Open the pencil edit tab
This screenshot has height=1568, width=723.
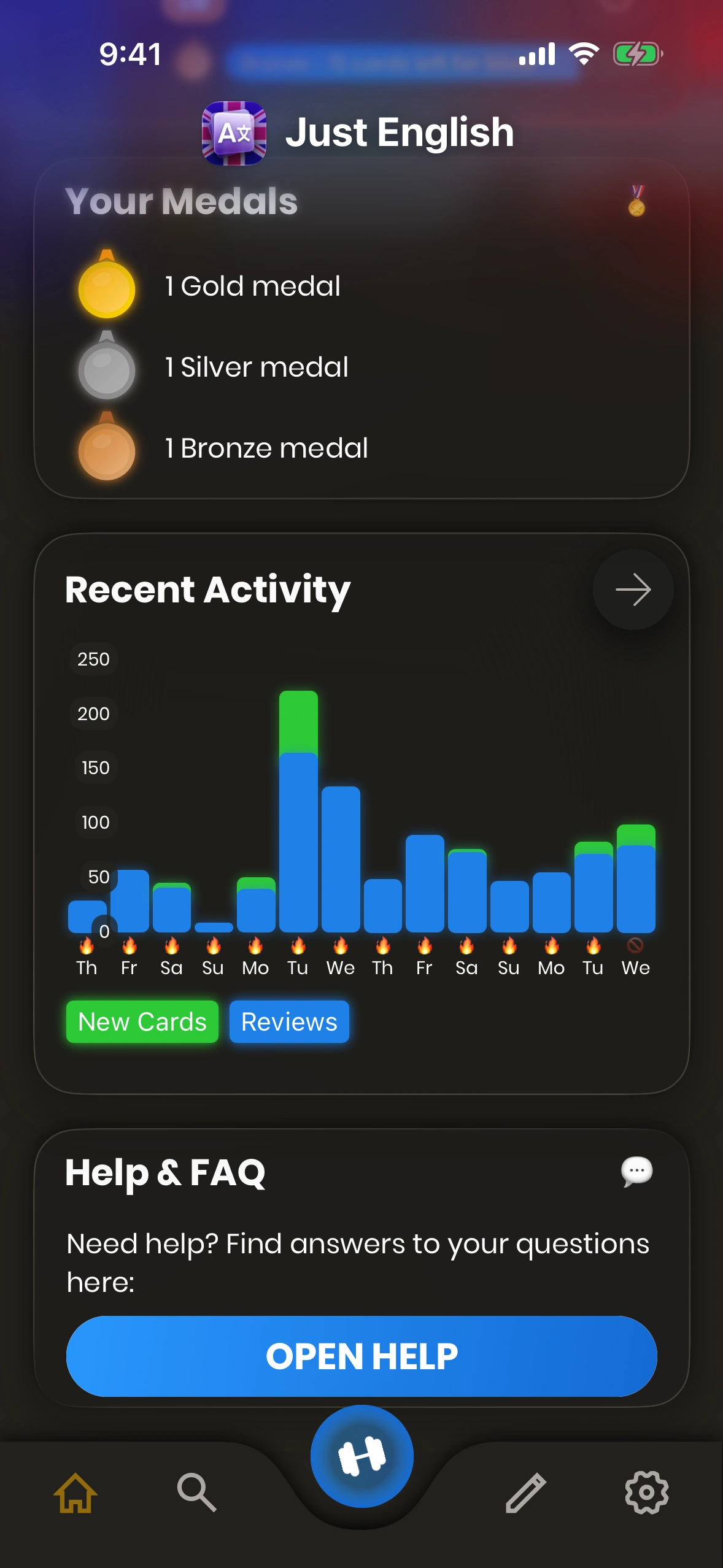[x=526, y=1493]
